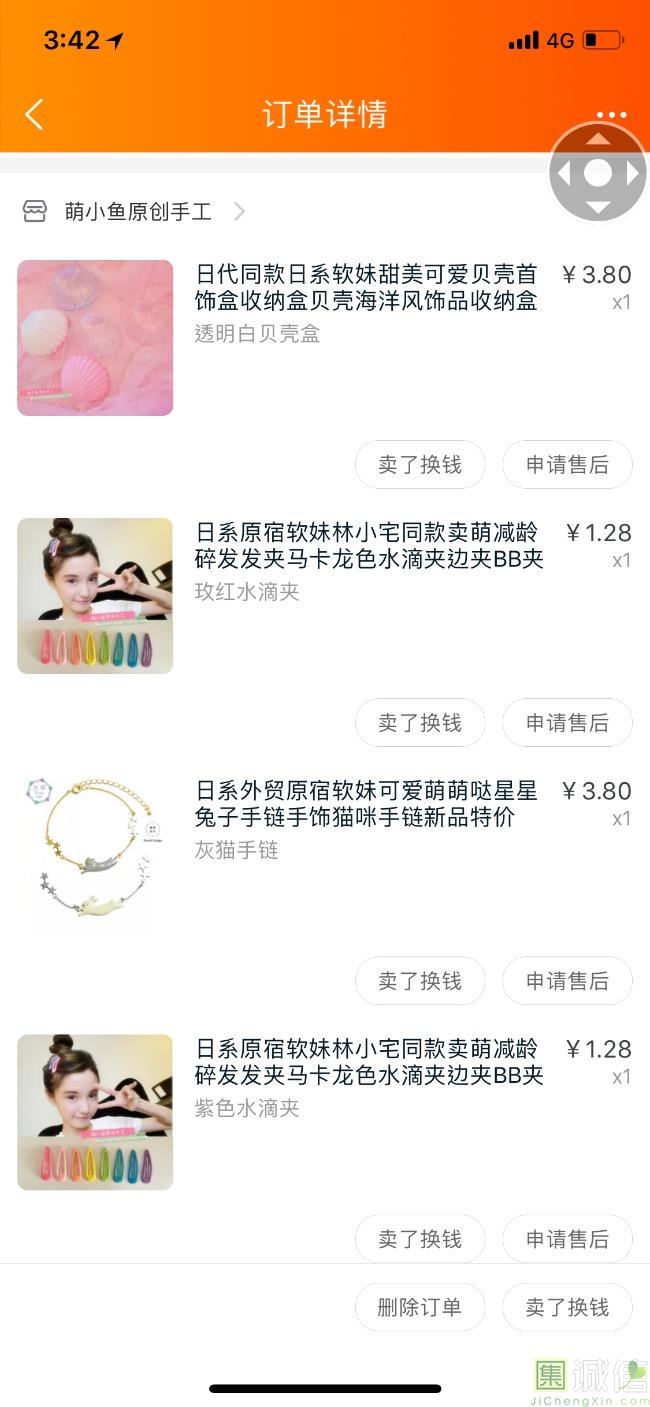Tap the floating assistive navigation control
Screen dimensions: 650x1407
coord(597,172)
